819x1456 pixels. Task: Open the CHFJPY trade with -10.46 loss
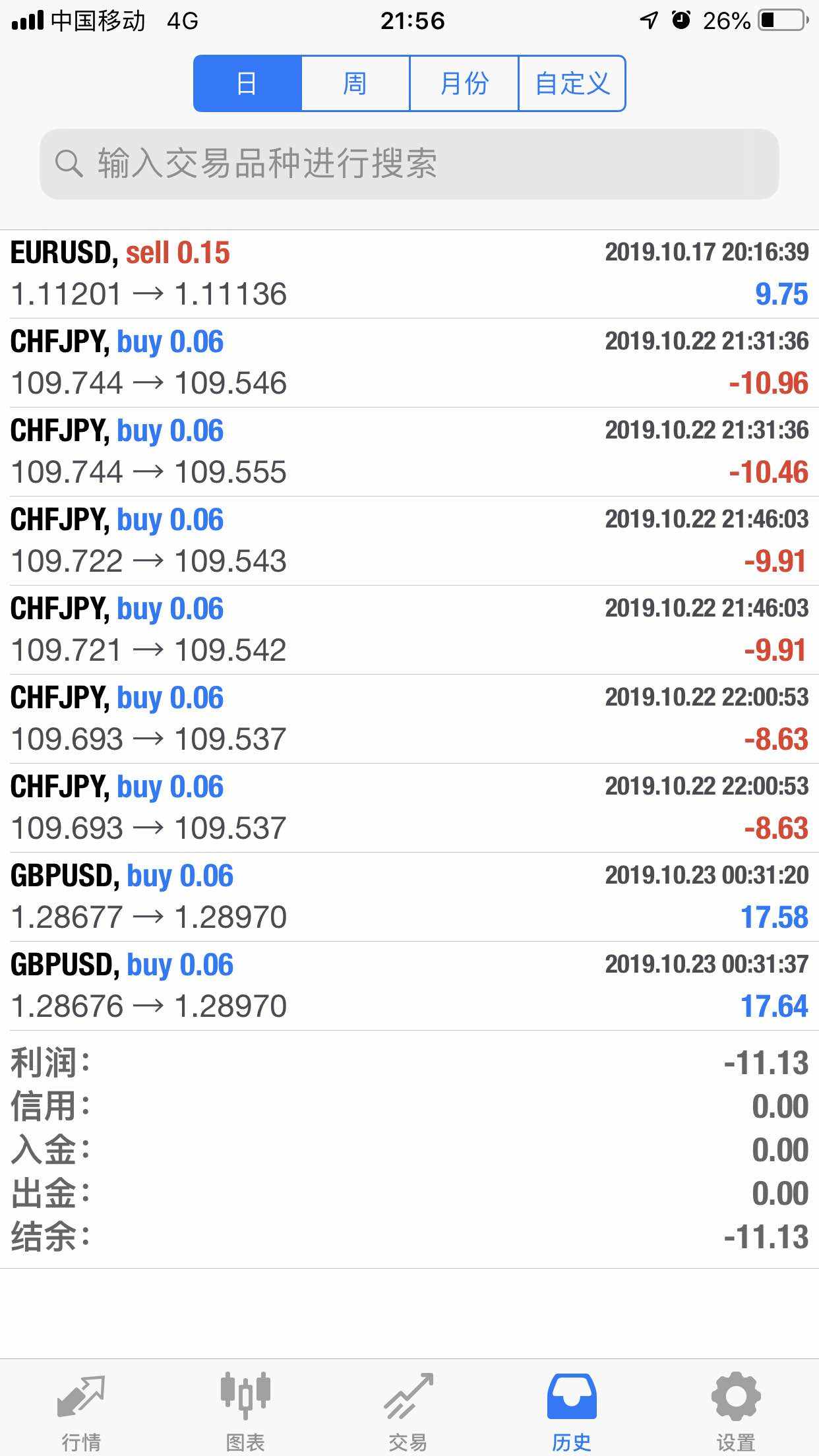click(x=409, y=452)
